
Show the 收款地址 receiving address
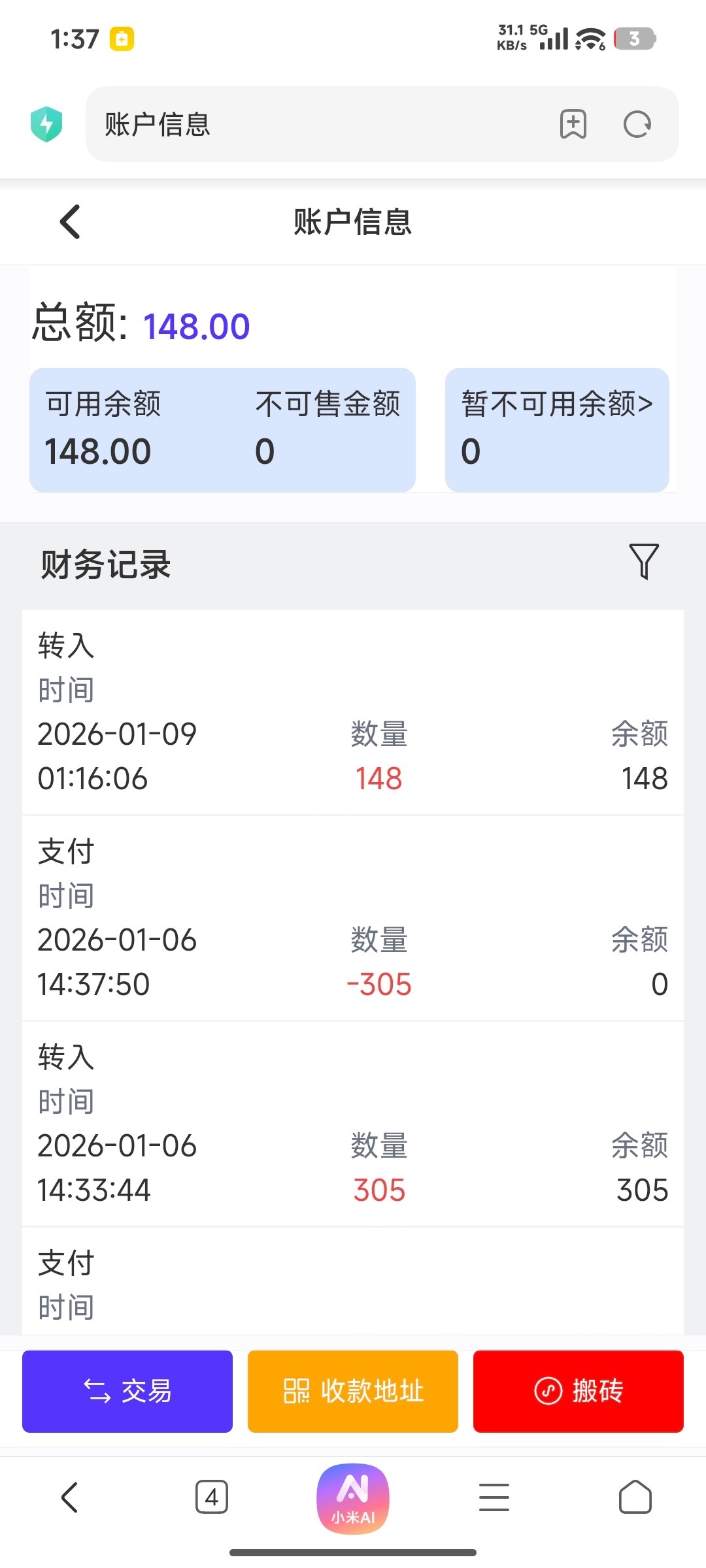pos(353,1391)
